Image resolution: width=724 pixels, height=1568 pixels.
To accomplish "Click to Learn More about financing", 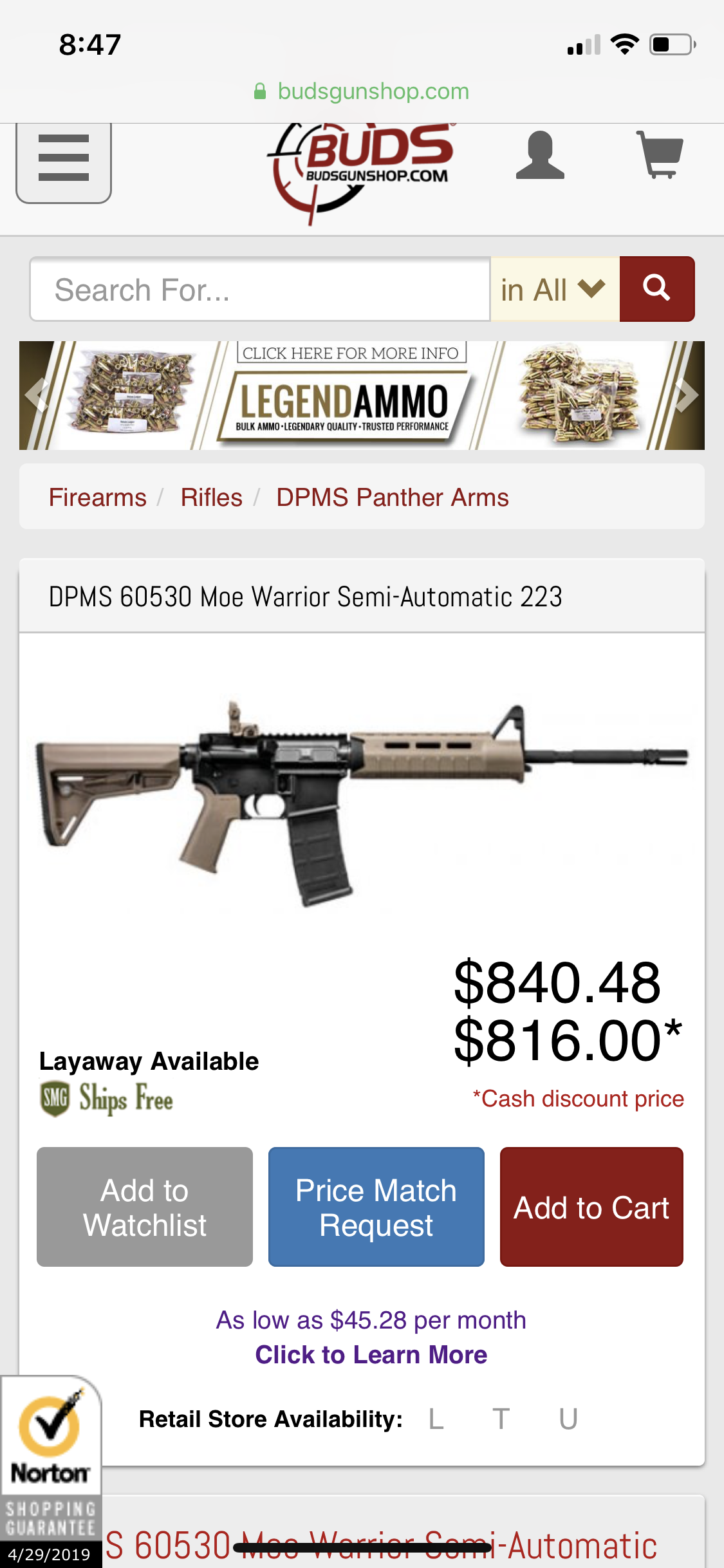I will point(371,1355).
